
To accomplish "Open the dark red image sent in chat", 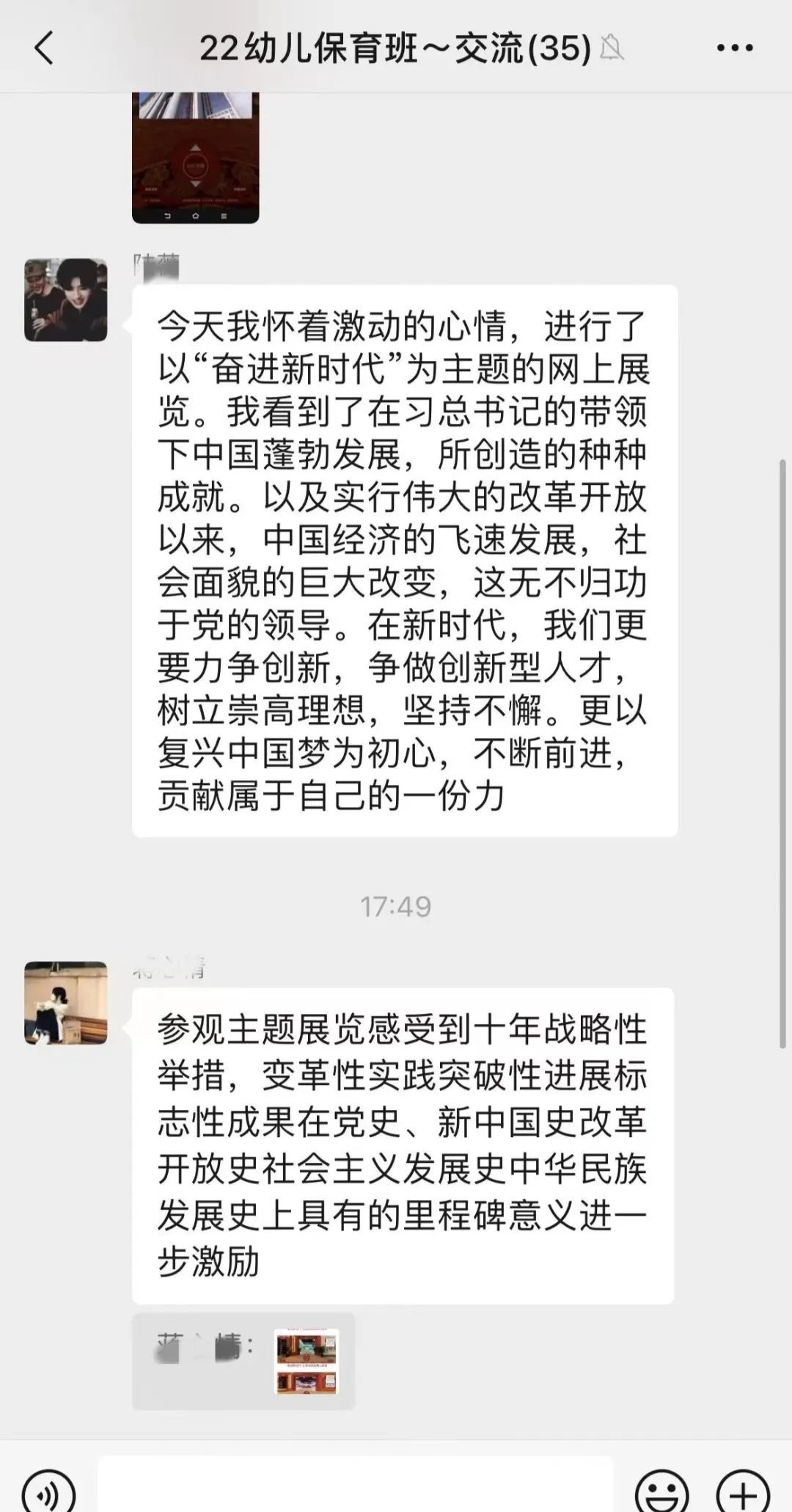I will point(195,157).
